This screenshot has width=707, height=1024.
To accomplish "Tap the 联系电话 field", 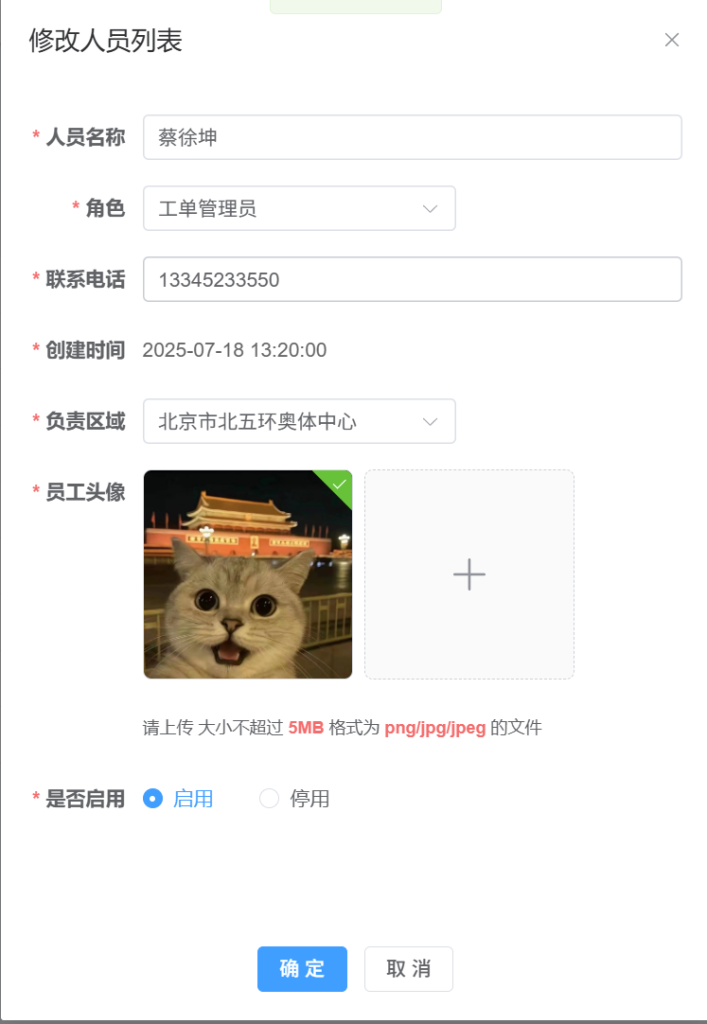I will [412, 280].
